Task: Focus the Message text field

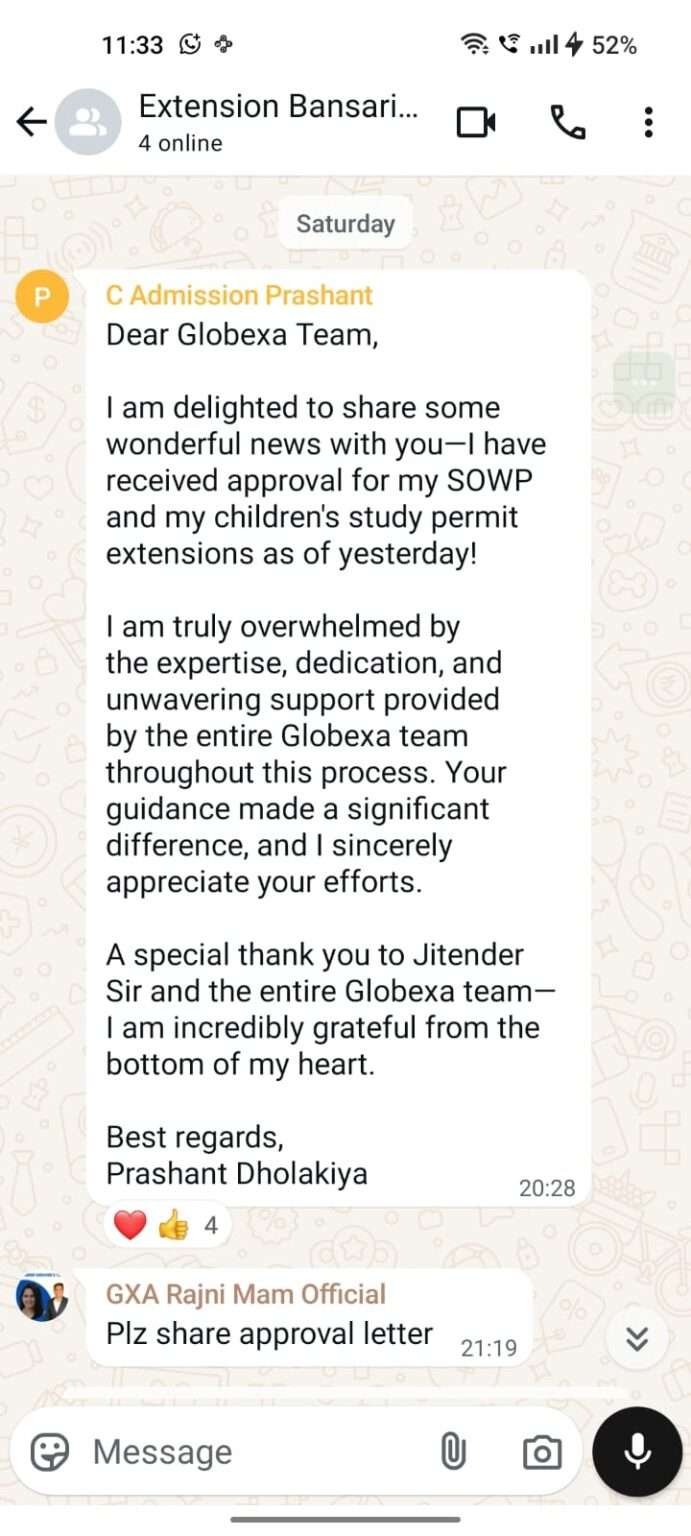Action: pyautogui.click(x=250, y=1452)
